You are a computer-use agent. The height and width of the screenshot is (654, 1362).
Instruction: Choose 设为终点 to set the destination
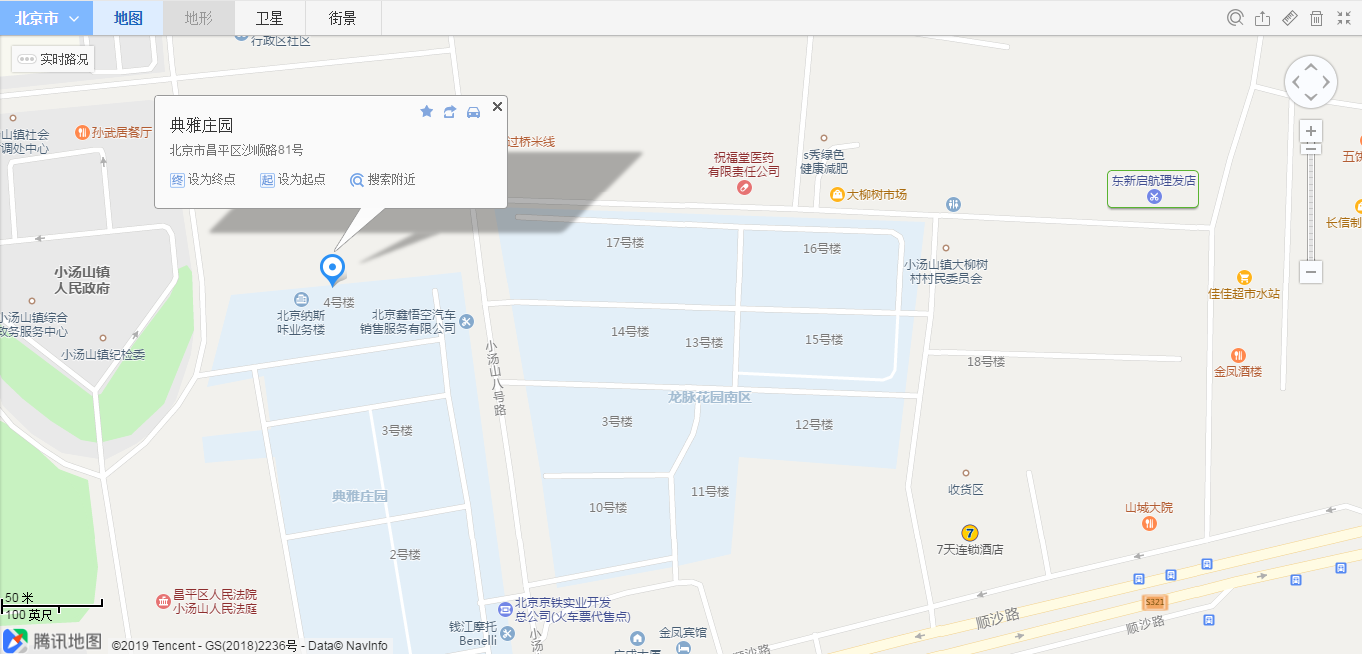pyautogui.click(x=203, y=180)
